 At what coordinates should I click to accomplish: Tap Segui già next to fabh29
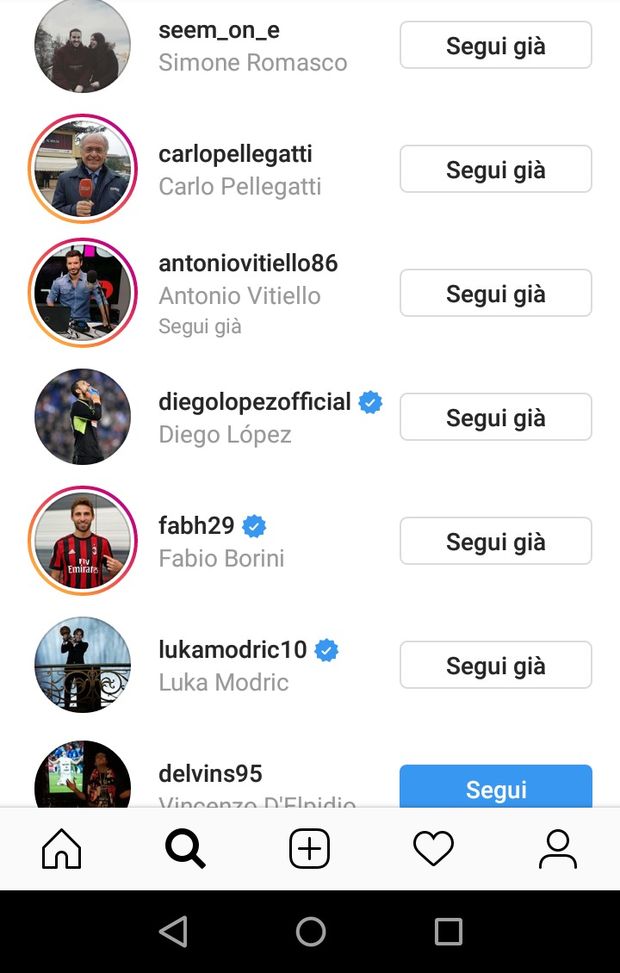(x=495, y=541)
